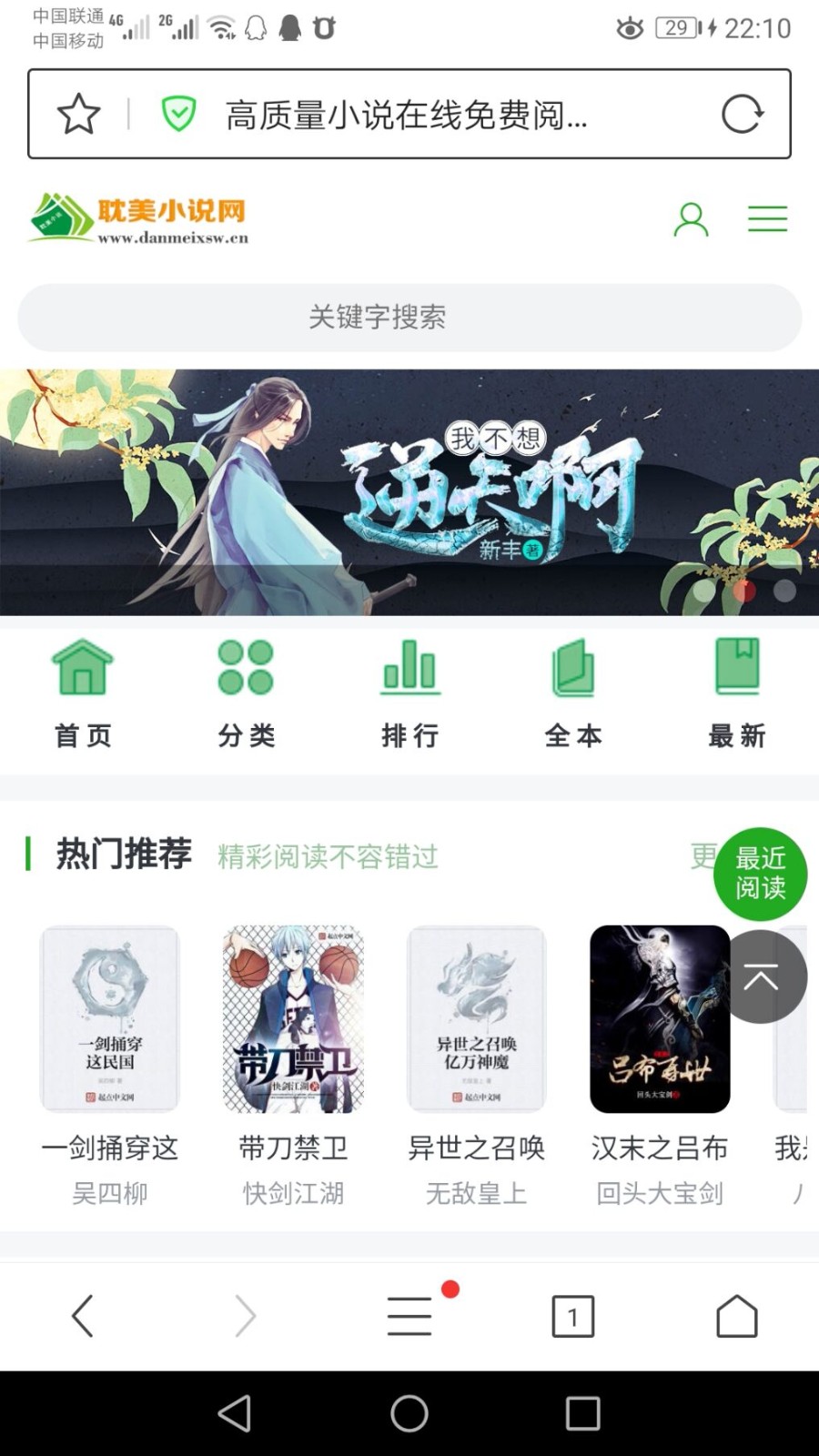Click the green security shield in the address bar

pos(179,113)
